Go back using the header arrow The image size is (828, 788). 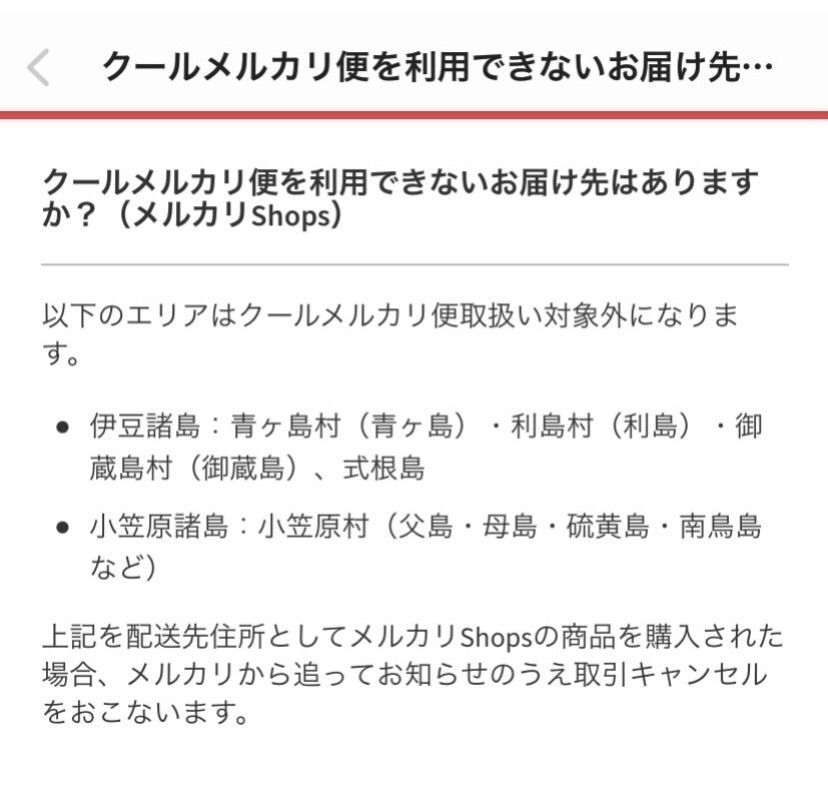coord(38,68)
